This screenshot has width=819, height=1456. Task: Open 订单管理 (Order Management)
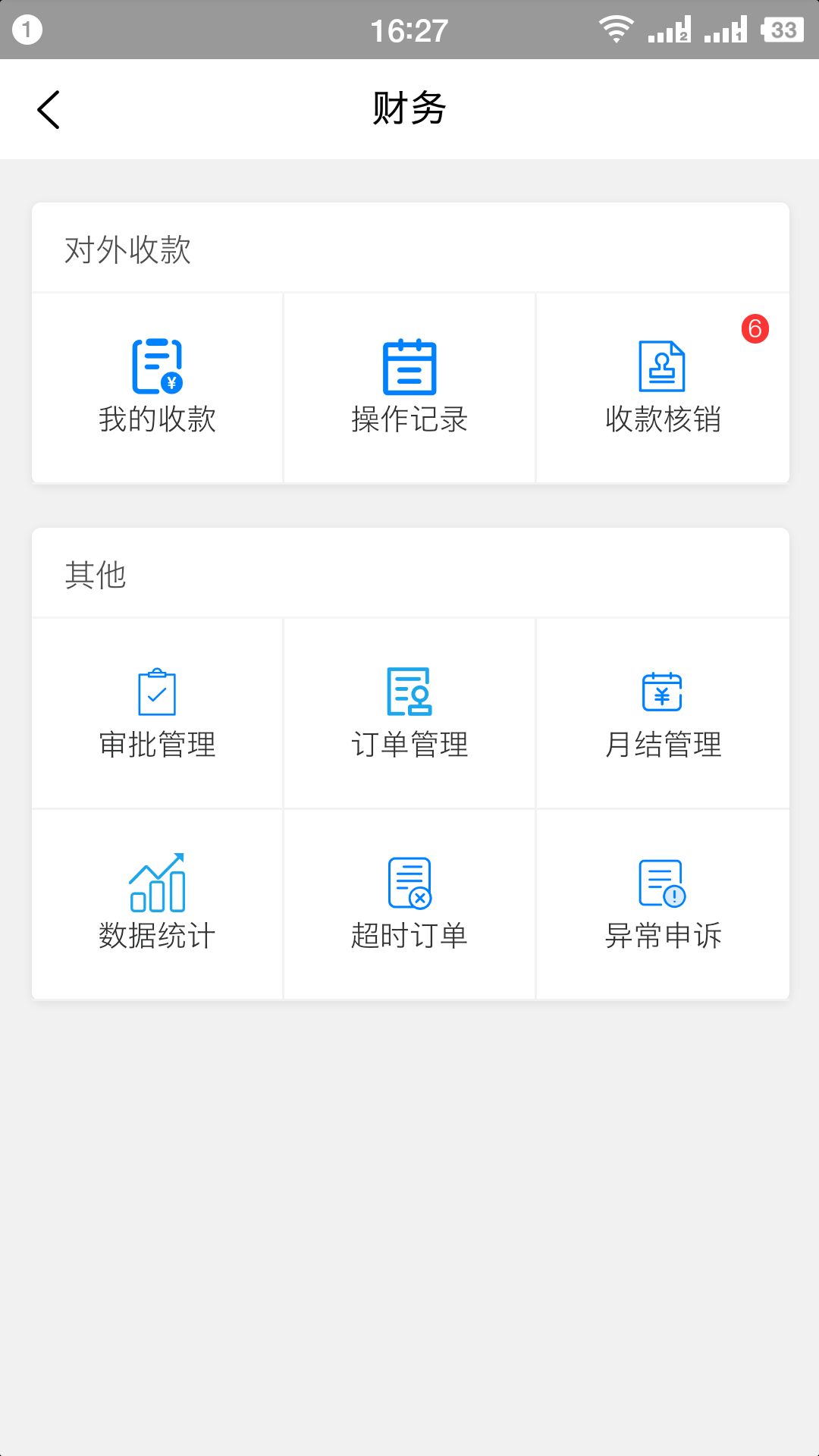409,713
